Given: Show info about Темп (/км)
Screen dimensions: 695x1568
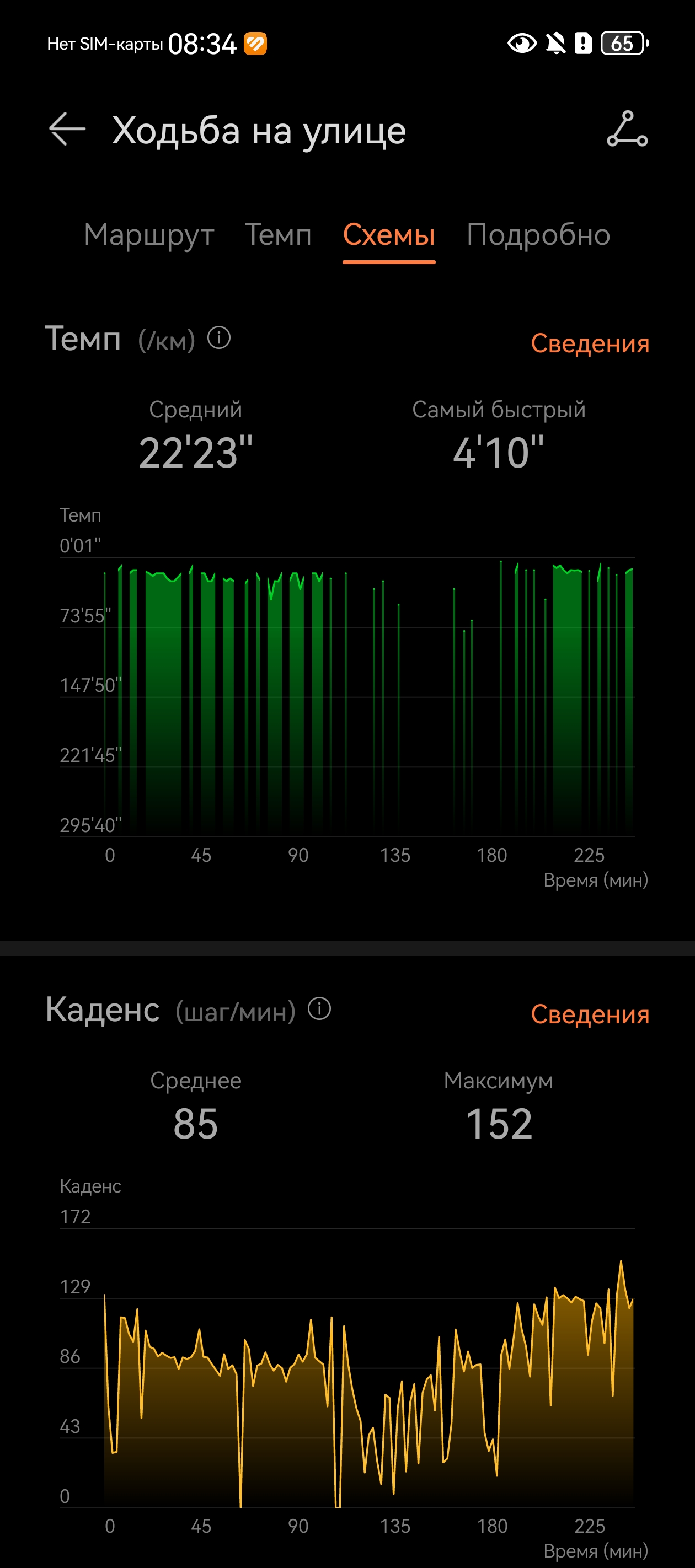Looking at the screenshot, I should point(220,338).
